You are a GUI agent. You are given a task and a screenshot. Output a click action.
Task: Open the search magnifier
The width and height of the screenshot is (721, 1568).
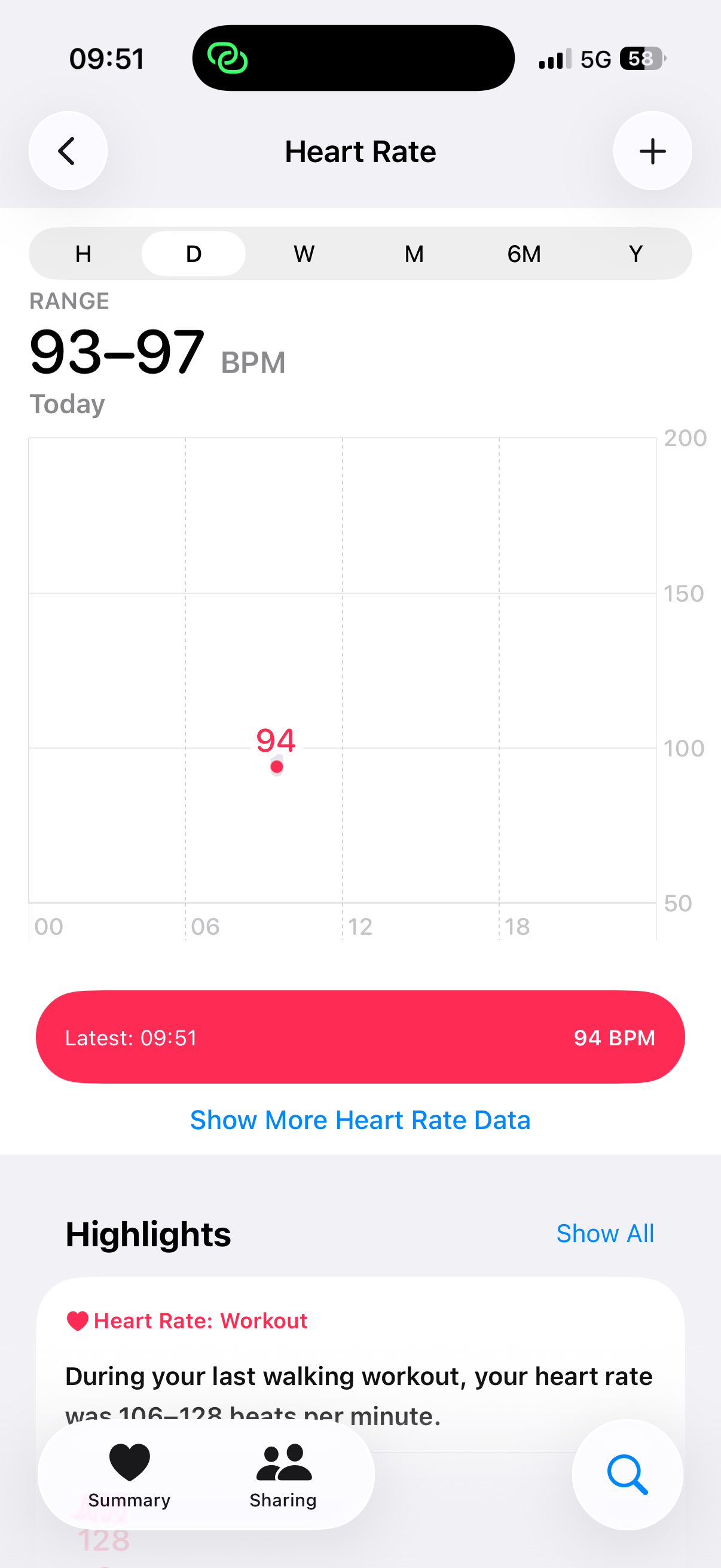tap(627, 1474)
